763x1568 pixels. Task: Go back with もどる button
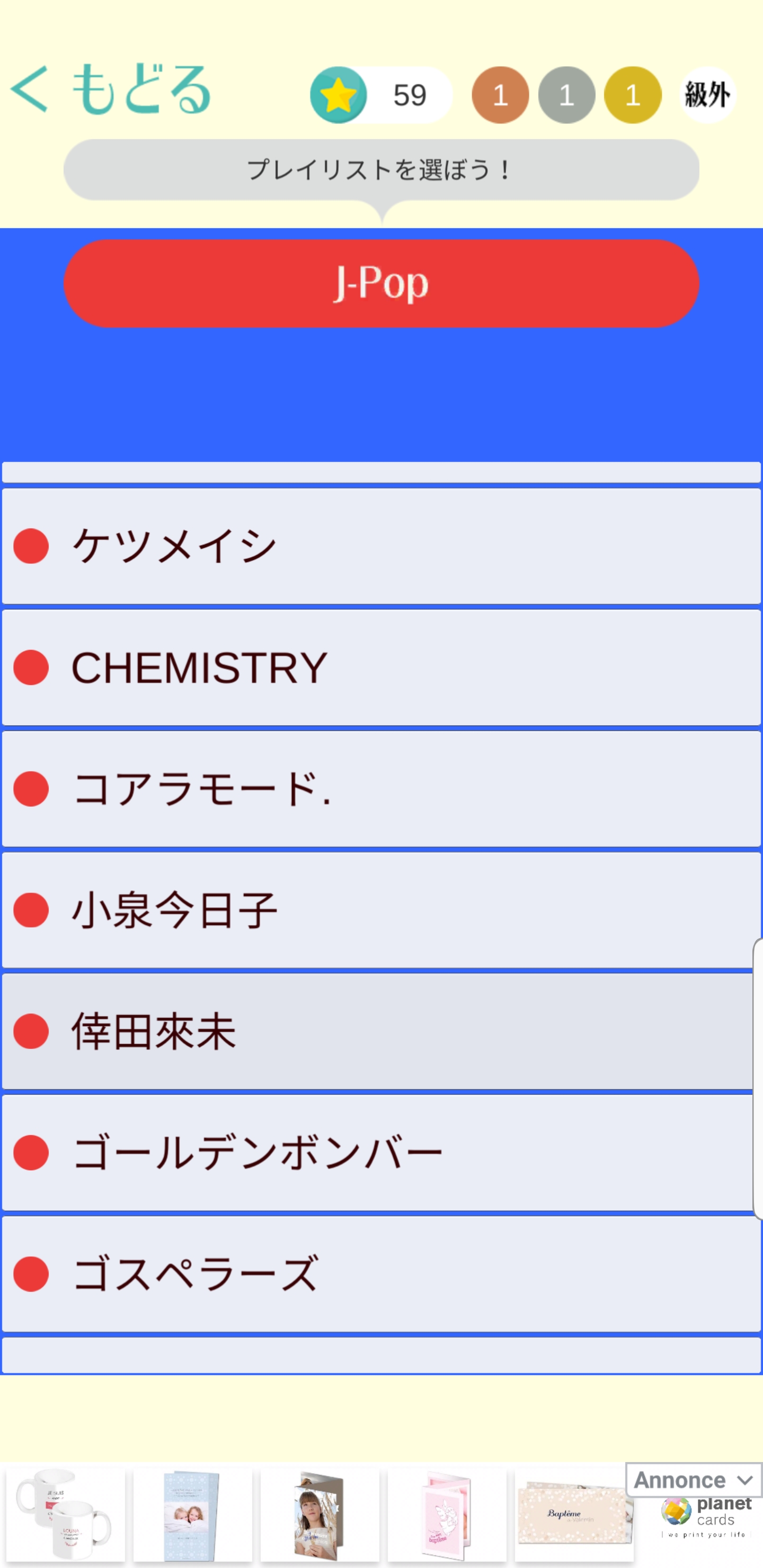click(x=111, y=90)
